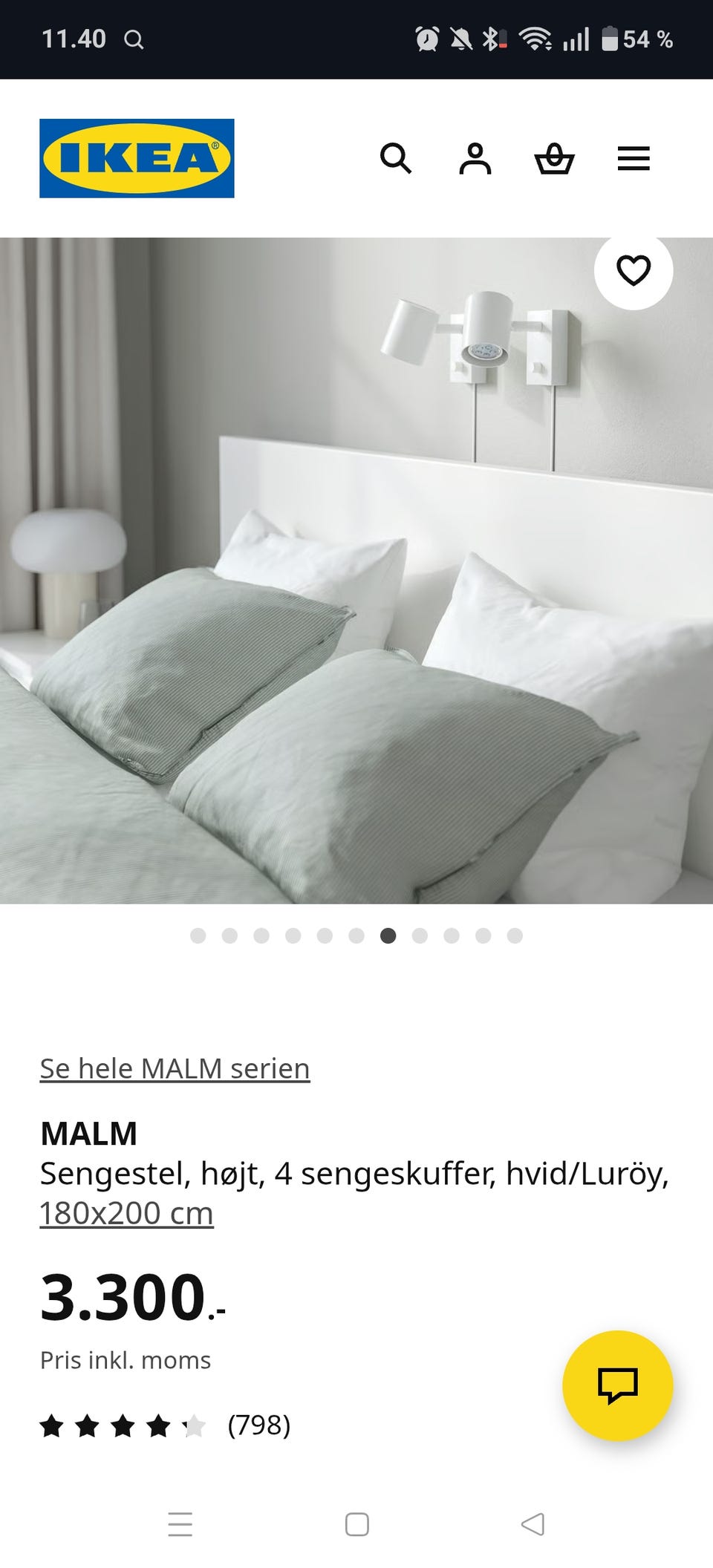This screenshot has width=713, height=1568.
Task: View the 798 customer reviews
Action: pos(258,1425)
